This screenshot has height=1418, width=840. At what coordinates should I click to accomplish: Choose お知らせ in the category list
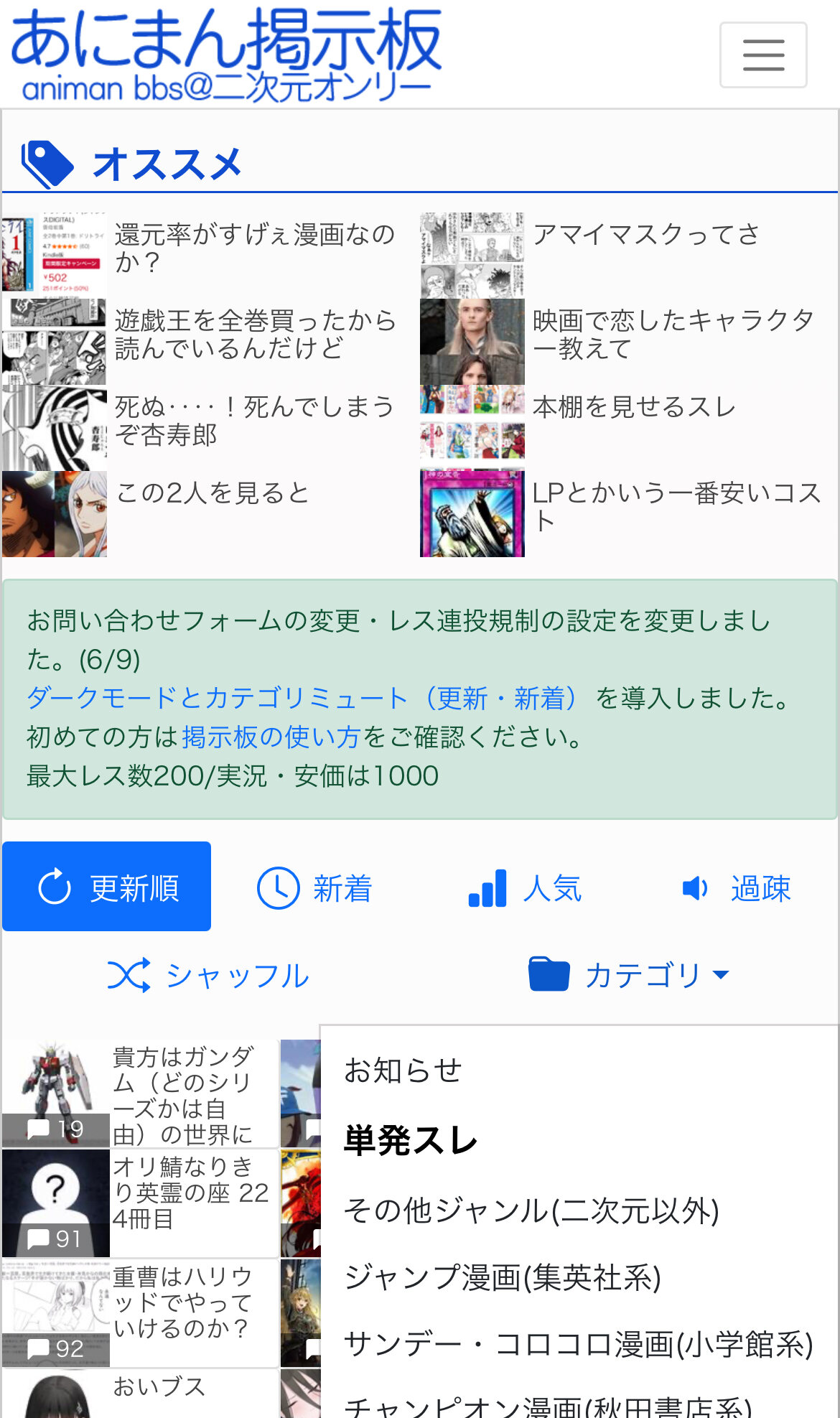pos(403,1070)
